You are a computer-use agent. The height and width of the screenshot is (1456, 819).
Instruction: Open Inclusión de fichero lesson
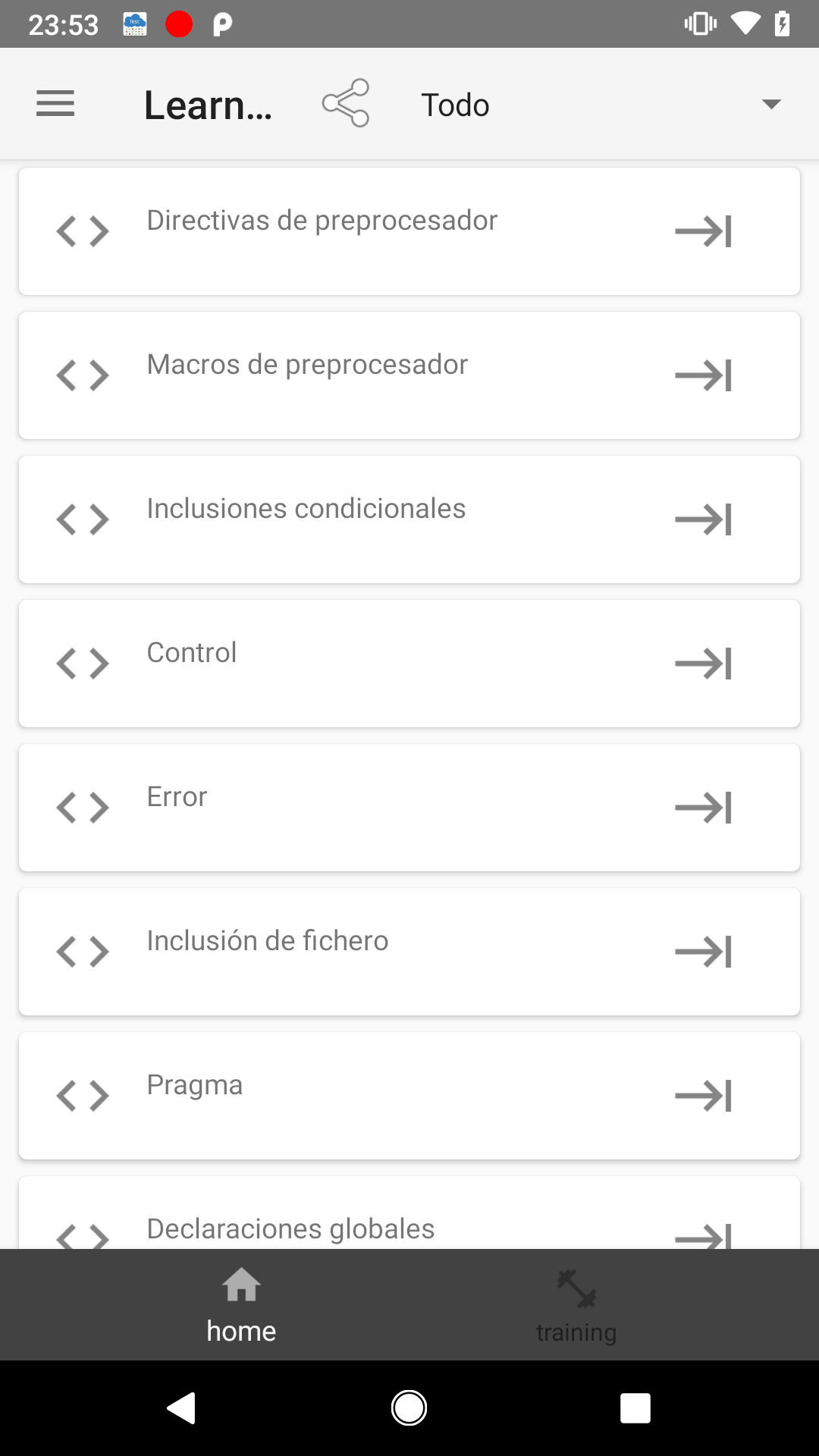pyautogui.click(x=409, y=952)
